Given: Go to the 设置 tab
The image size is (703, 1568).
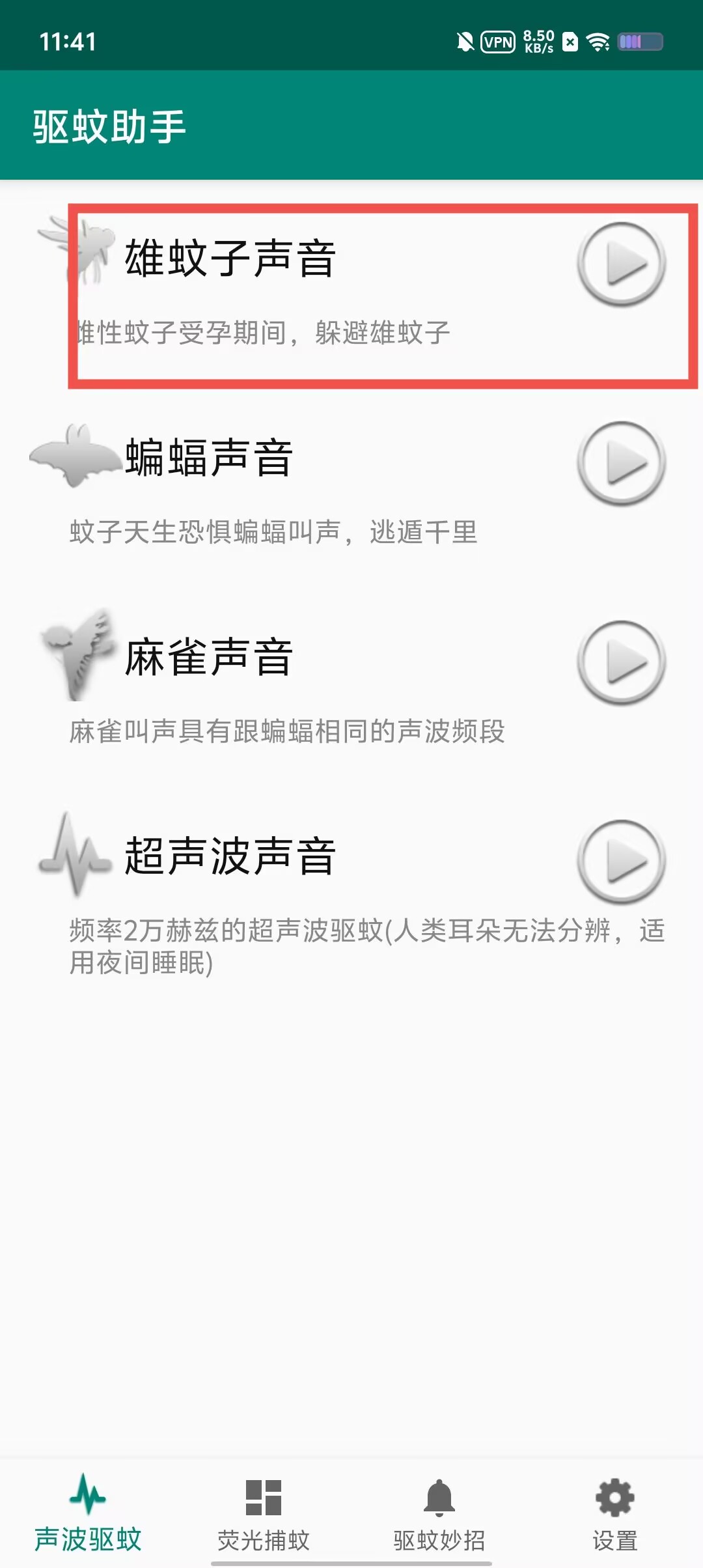Looking at the screenshot, I should (615, 1515).
